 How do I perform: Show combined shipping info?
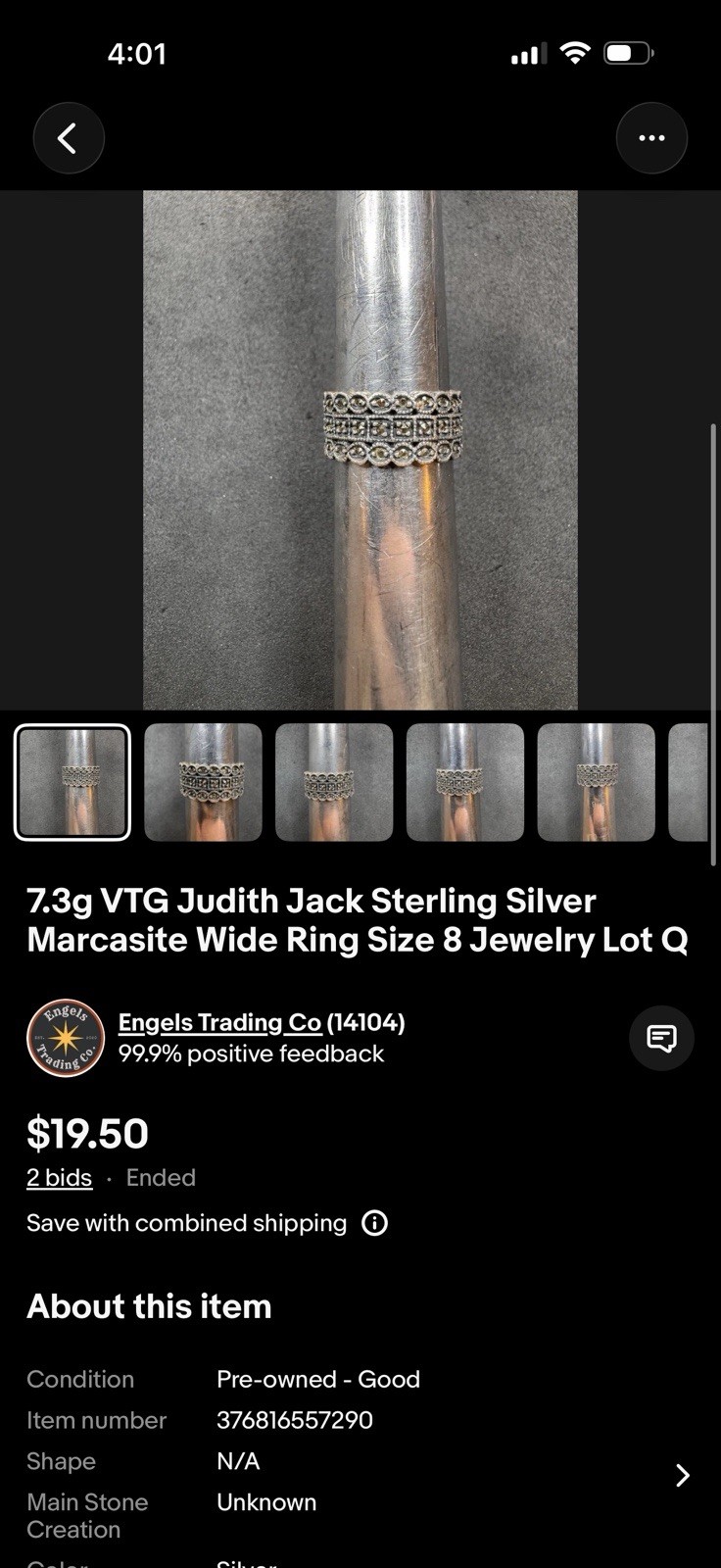tap(375, 1223)
